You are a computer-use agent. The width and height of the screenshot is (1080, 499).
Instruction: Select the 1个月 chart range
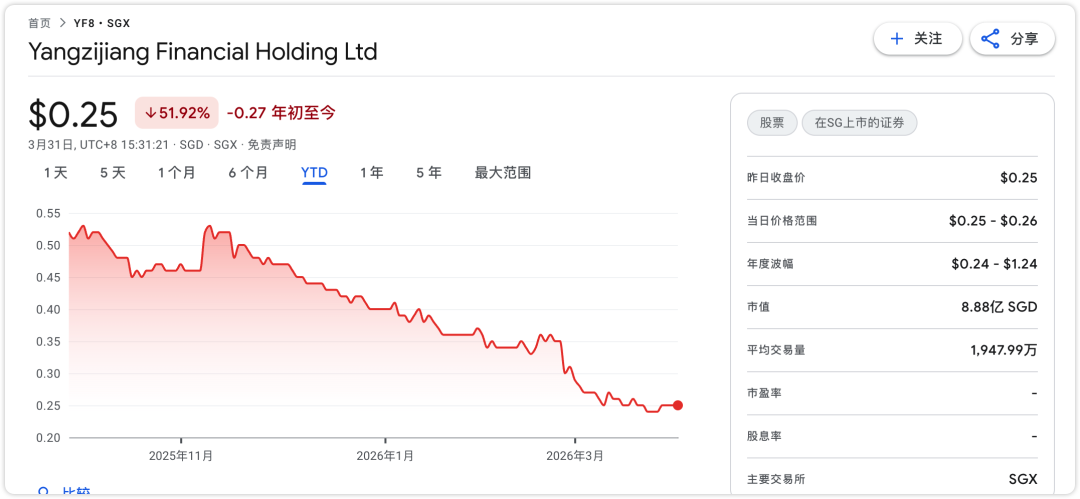(177, 173)
